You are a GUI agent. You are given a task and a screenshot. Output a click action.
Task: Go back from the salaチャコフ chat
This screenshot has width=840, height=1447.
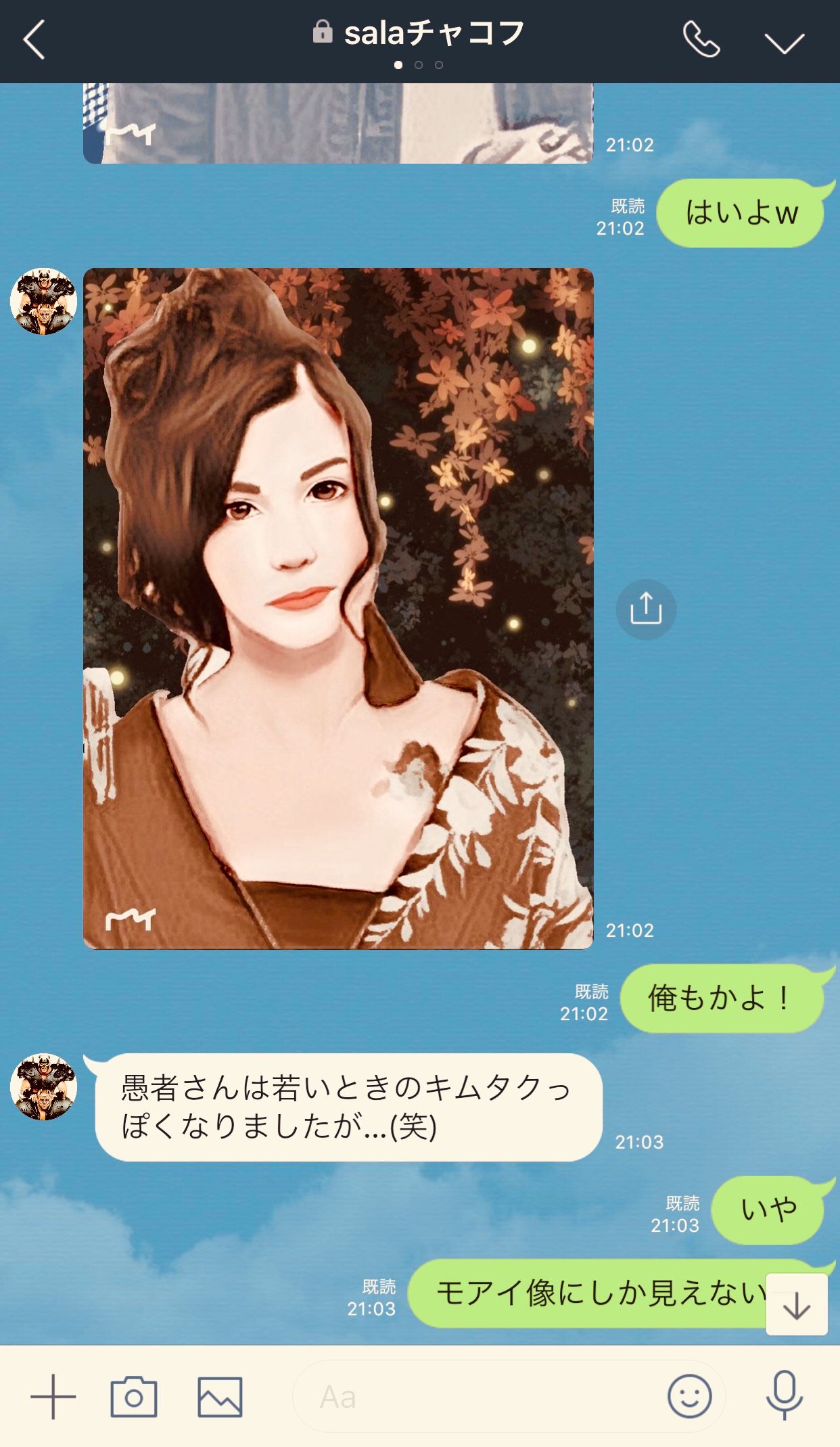[x=34, y=39]
